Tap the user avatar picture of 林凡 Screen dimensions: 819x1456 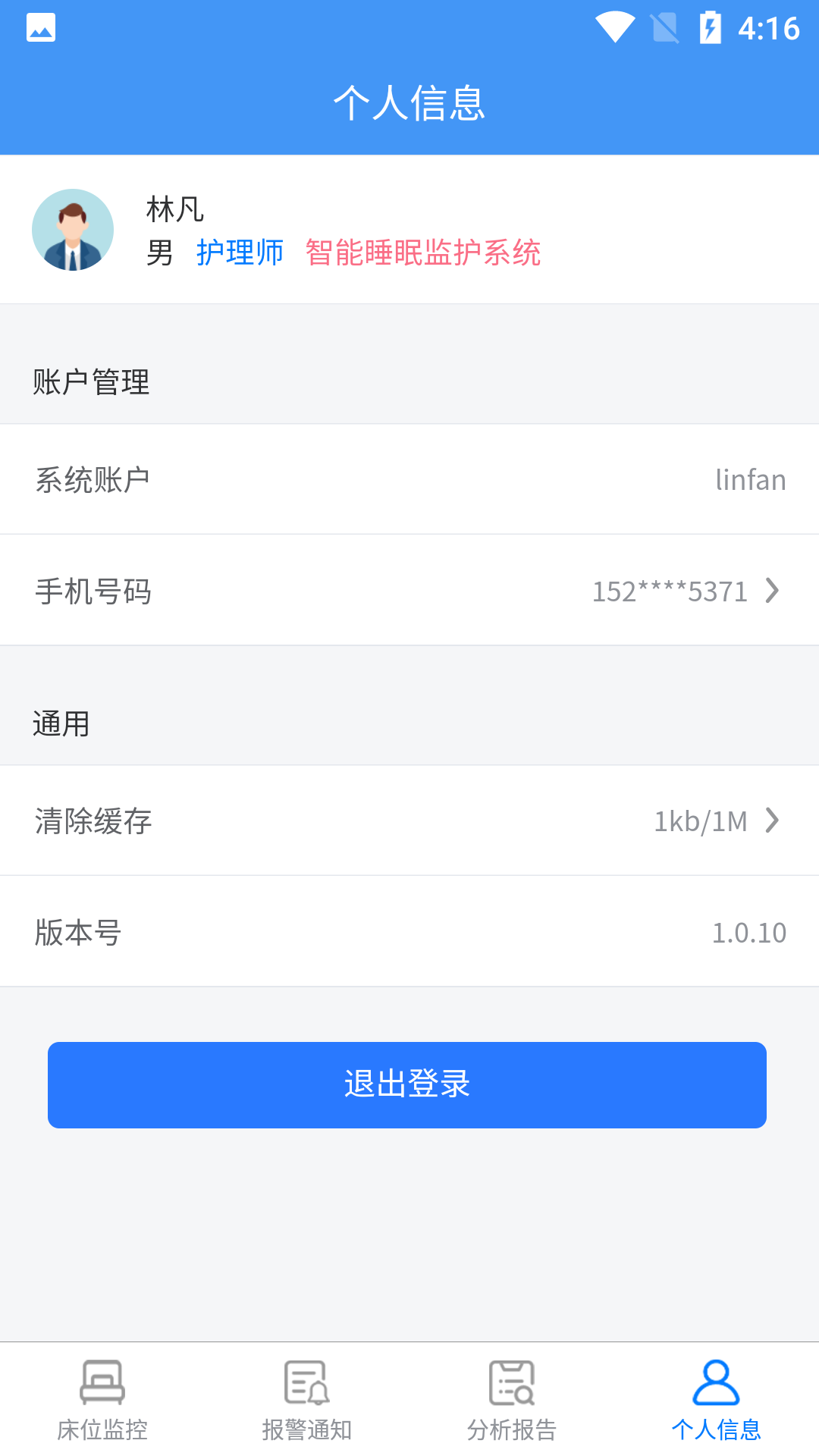[73, 229]
